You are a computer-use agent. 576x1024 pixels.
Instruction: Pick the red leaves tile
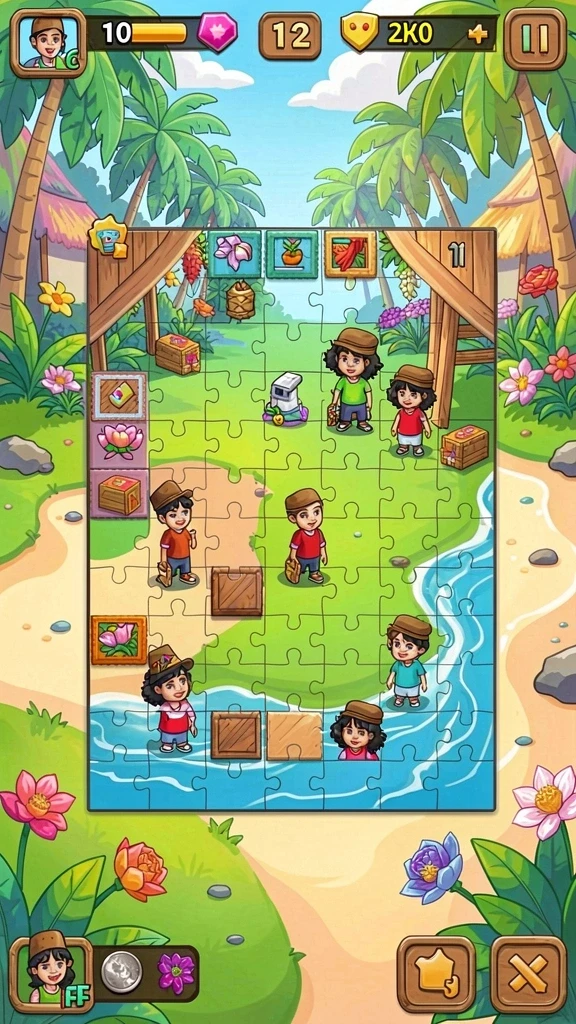pyautogui.click(x=351, y=253)
